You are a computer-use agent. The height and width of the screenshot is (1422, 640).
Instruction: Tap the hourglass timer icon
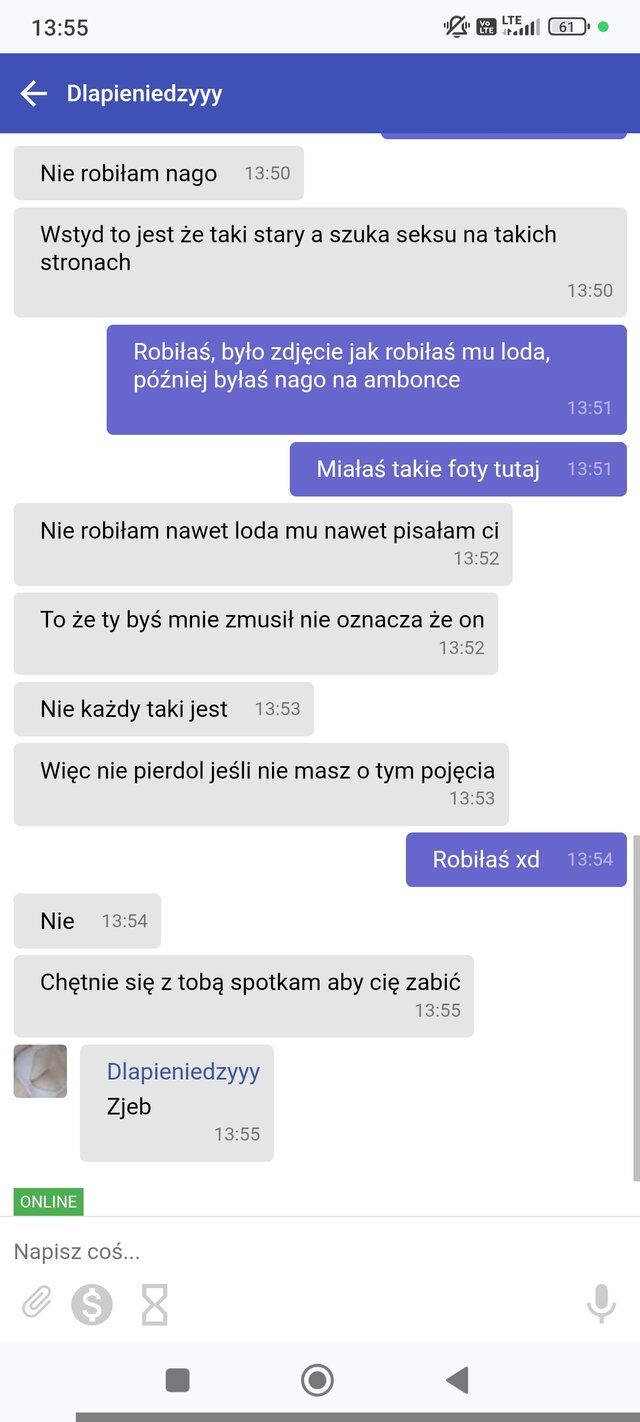155,1304
